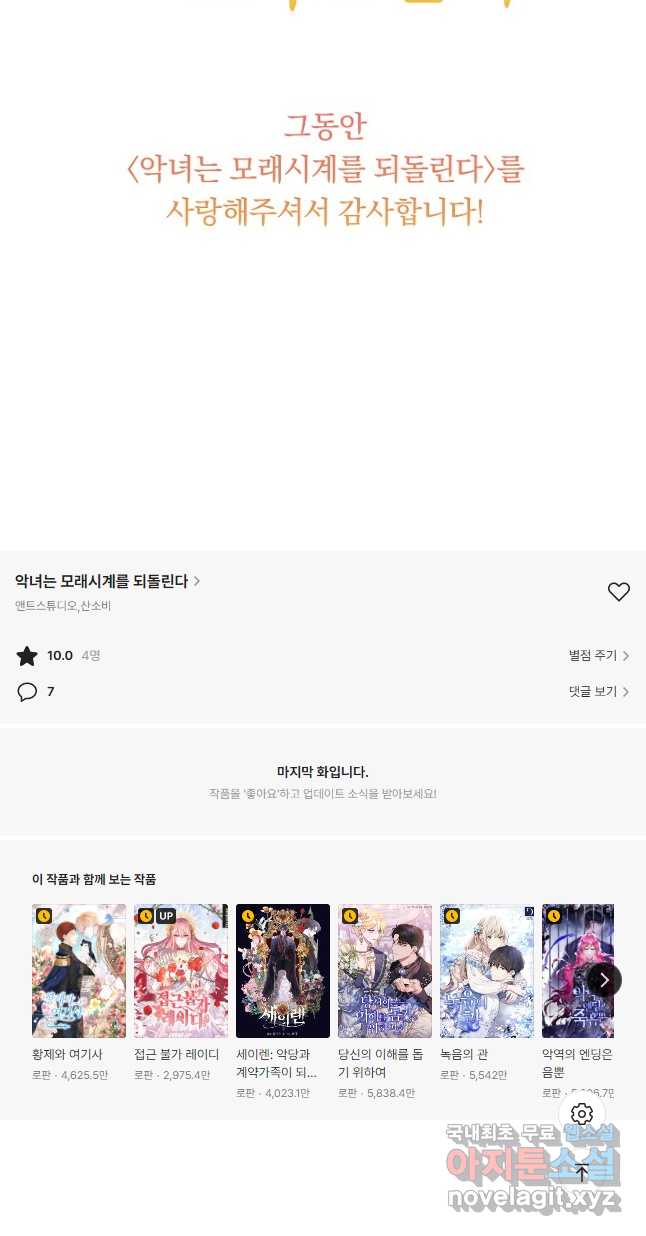
Task: Open the viewer settings gear
Action: click(582, 1114)
